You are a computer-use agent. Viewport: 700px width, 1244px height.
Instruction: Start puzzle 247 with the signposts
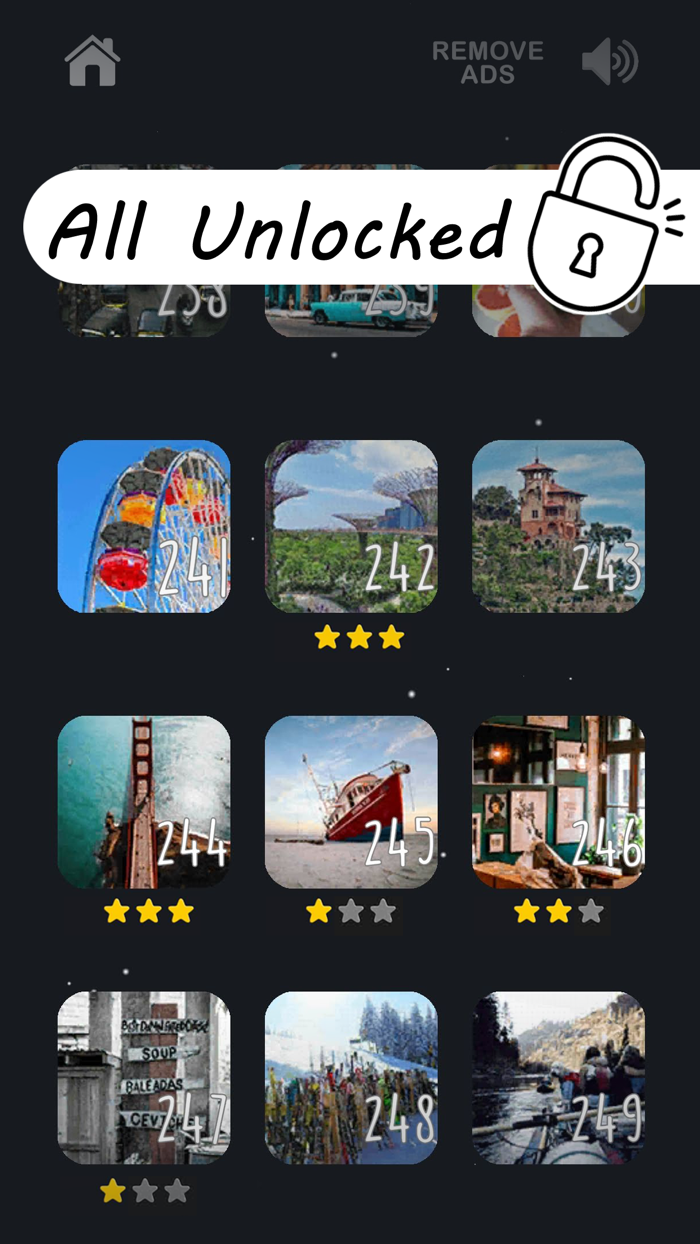coord(144,1078)
